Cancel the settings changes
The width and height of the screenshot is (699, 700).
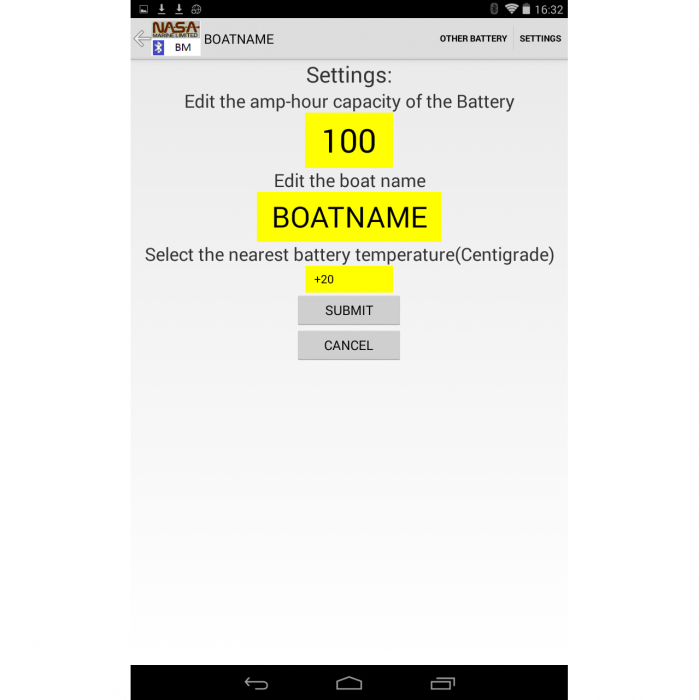point(349,345)
